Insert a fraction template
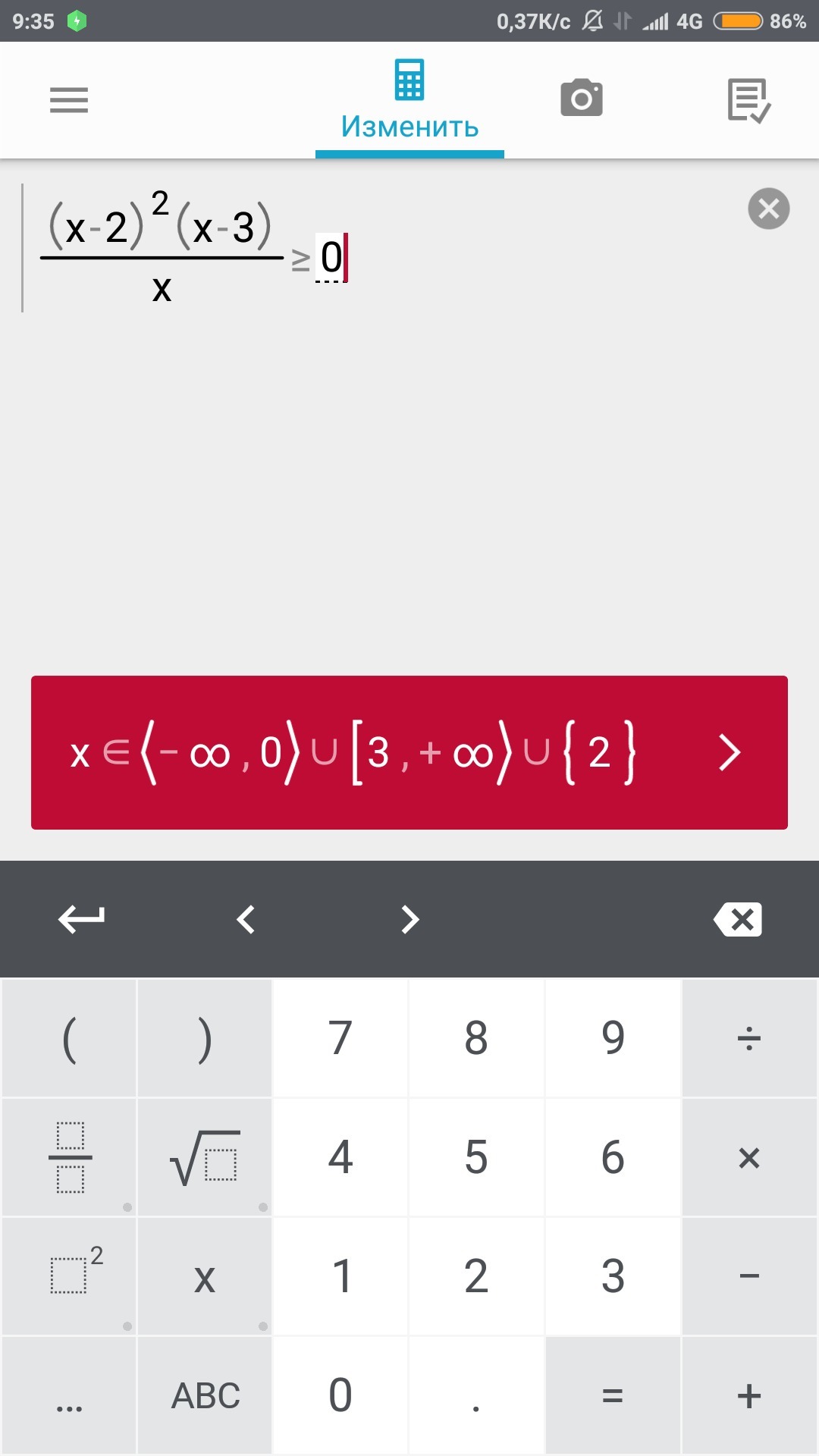This screenshot has width=819, height=1456. (70, 1157)
